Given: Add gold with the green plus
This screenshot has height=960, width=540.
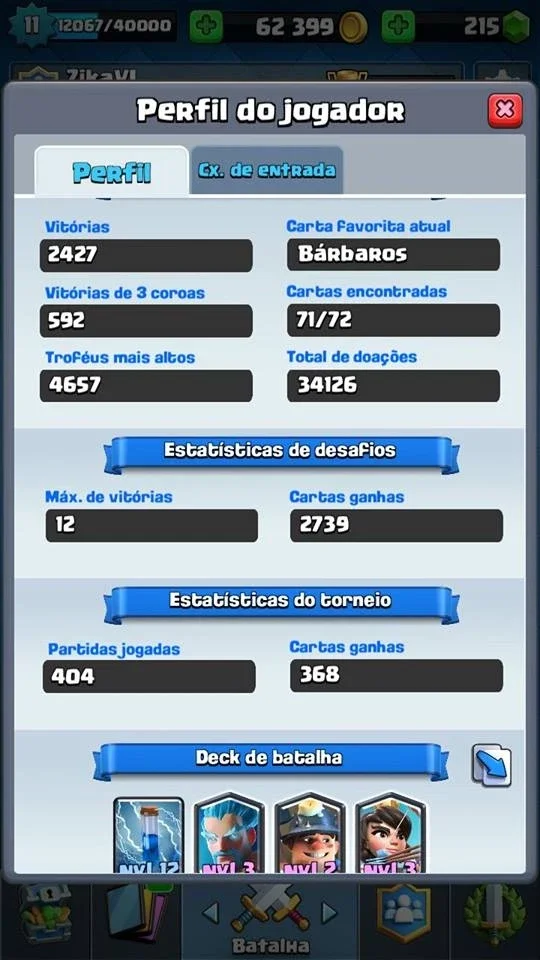Looking at the screenshot, I should pyautogui.click(x=206, y=26).
